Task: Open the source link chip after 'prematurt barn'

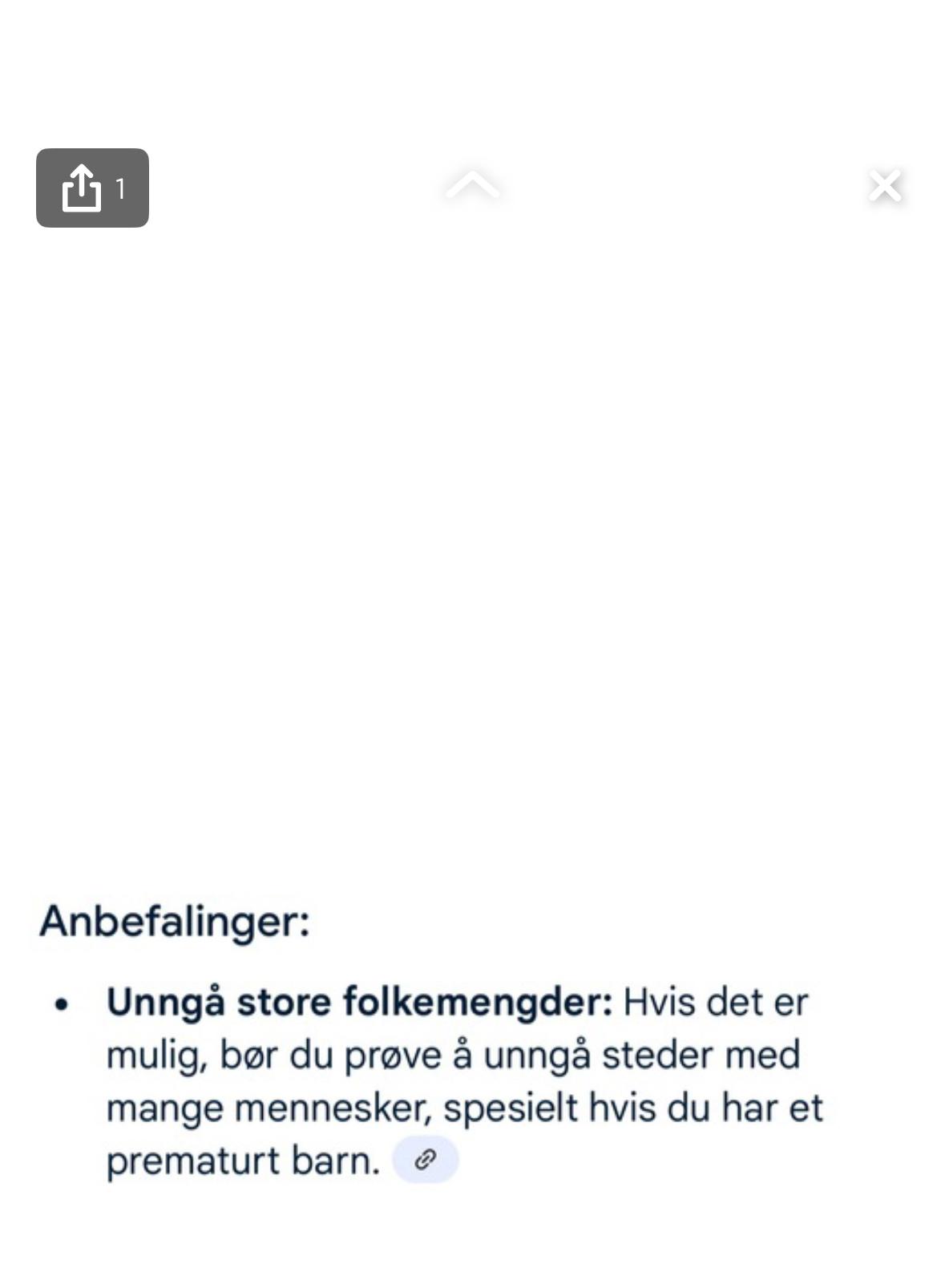Action: click(425, 1159)
